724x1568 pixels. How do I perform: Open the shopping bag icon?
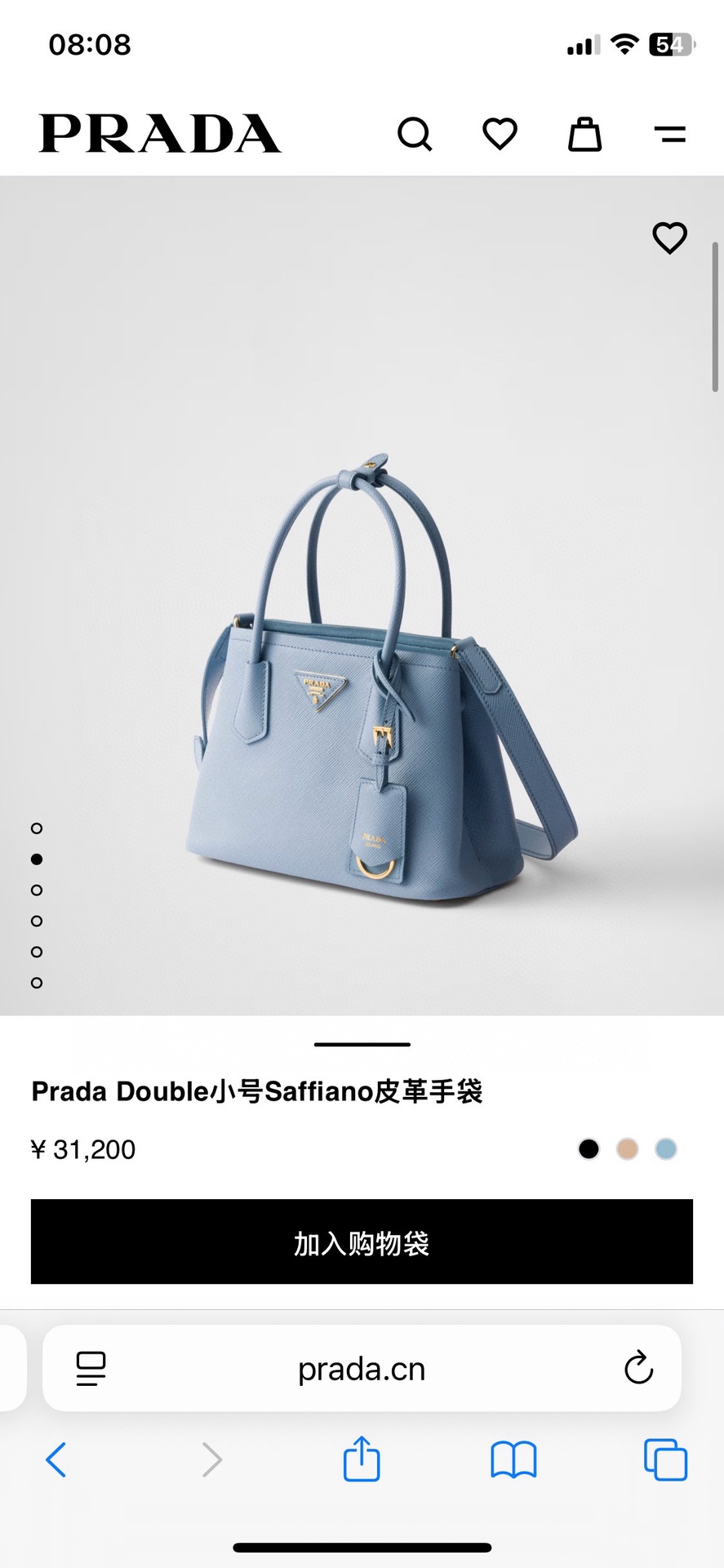click(x=584, y=134)
